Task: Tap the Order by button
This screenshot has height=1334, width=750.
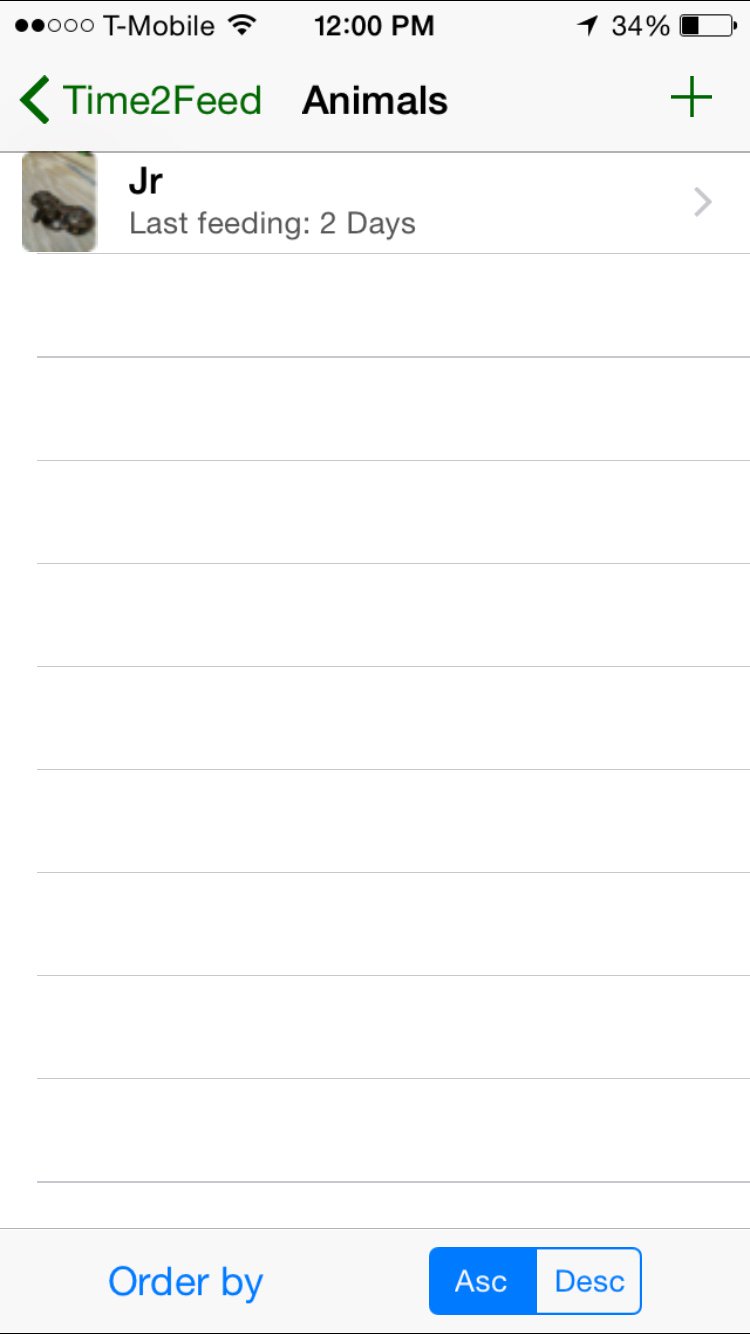Action: click(x=186, y=1282)
